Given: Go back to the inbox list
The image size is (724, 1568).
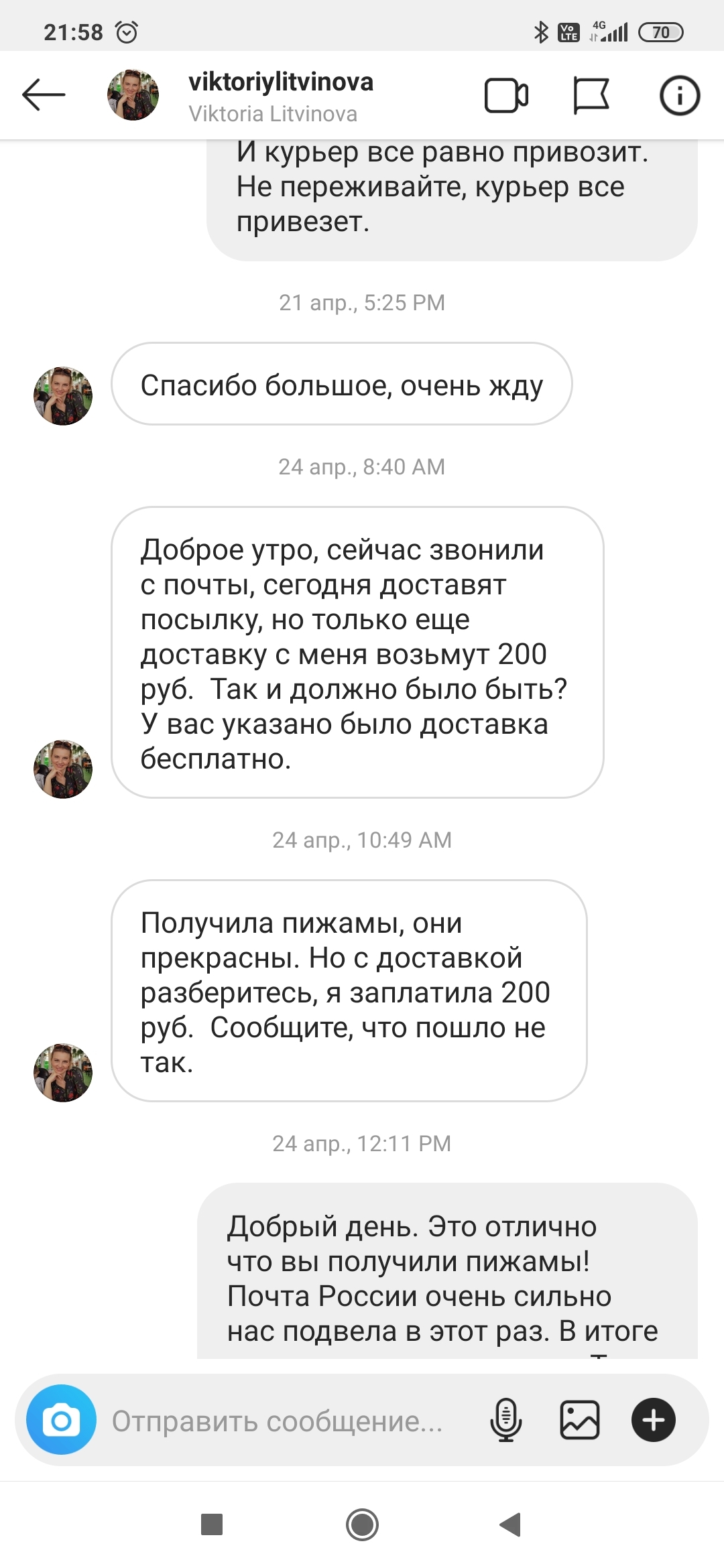Looking at the screenshot, I should point(44,95).
